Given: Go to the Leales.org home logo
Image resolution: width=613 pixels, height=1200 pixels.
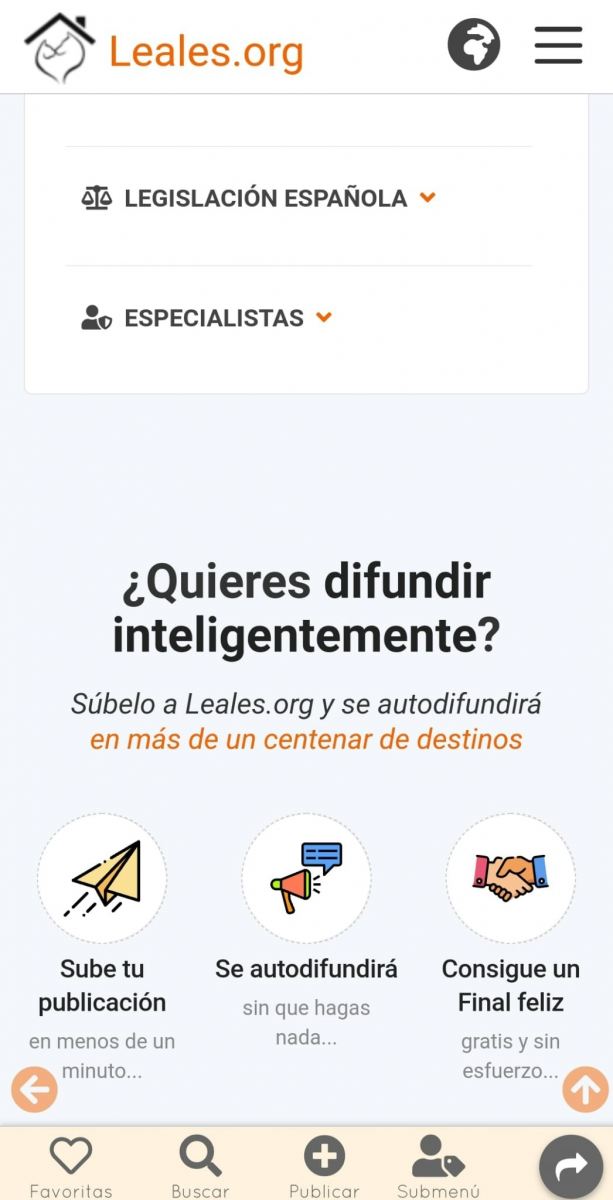Looking at the screenshot, I should coord(164,48).
